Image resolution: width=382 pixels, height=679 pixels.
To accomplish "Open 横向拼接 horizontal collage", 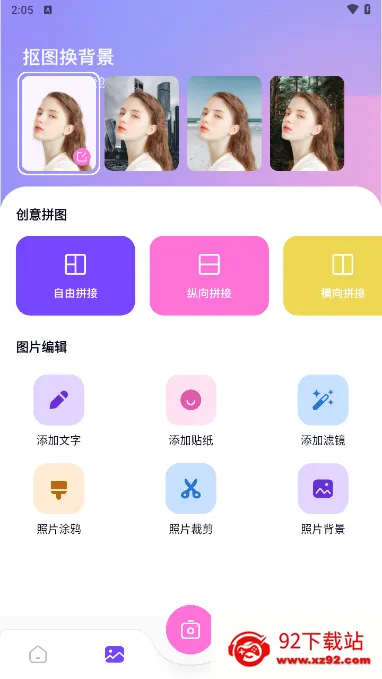I will pyautogui.click(x=333, y=275).
